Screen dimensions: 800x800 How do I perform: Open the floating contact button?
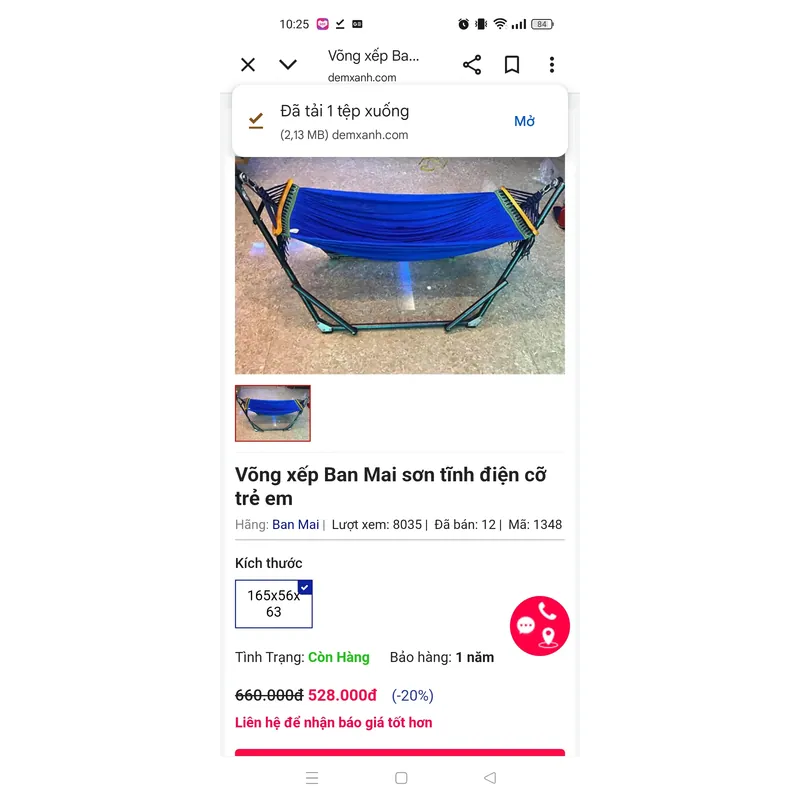[540, 626]
